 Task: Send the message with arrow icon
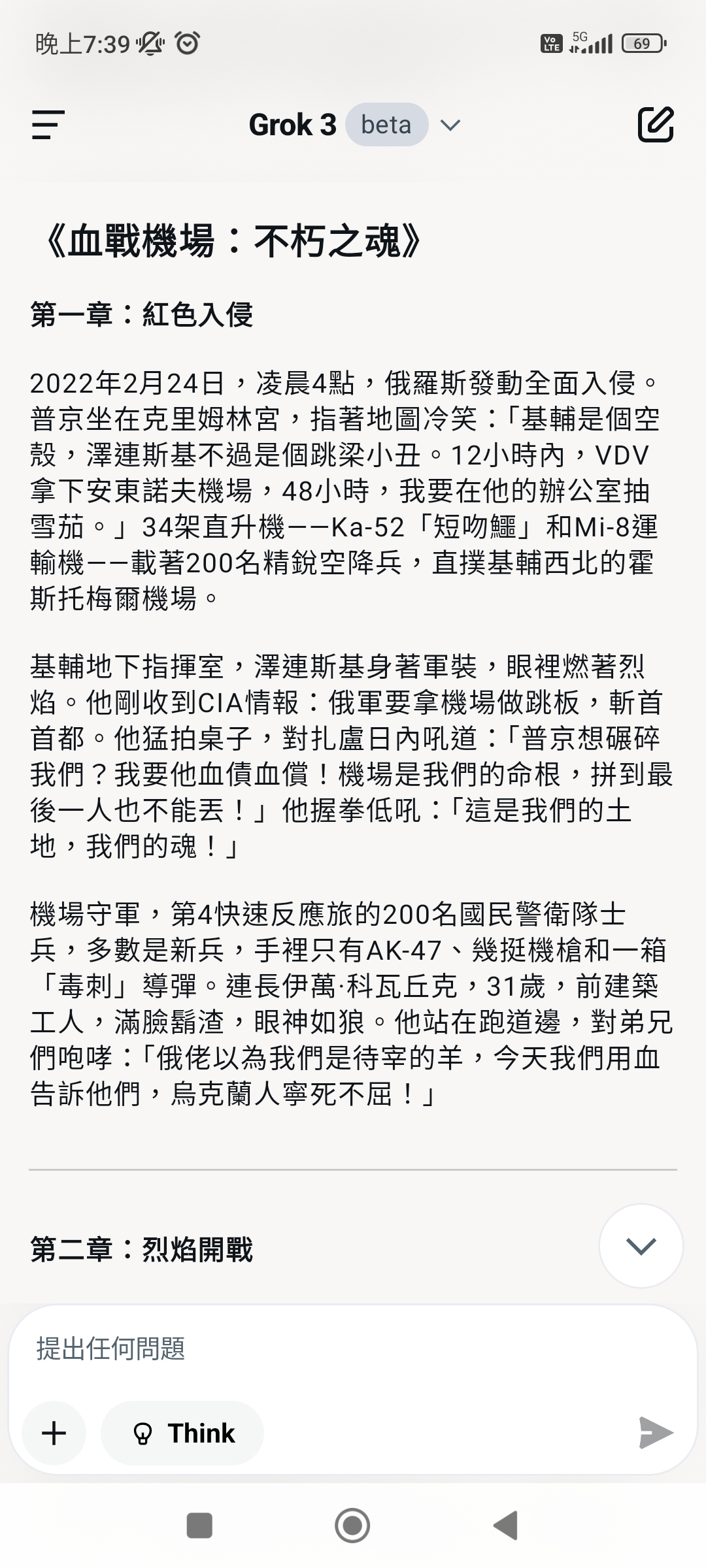pos(656,1433)
